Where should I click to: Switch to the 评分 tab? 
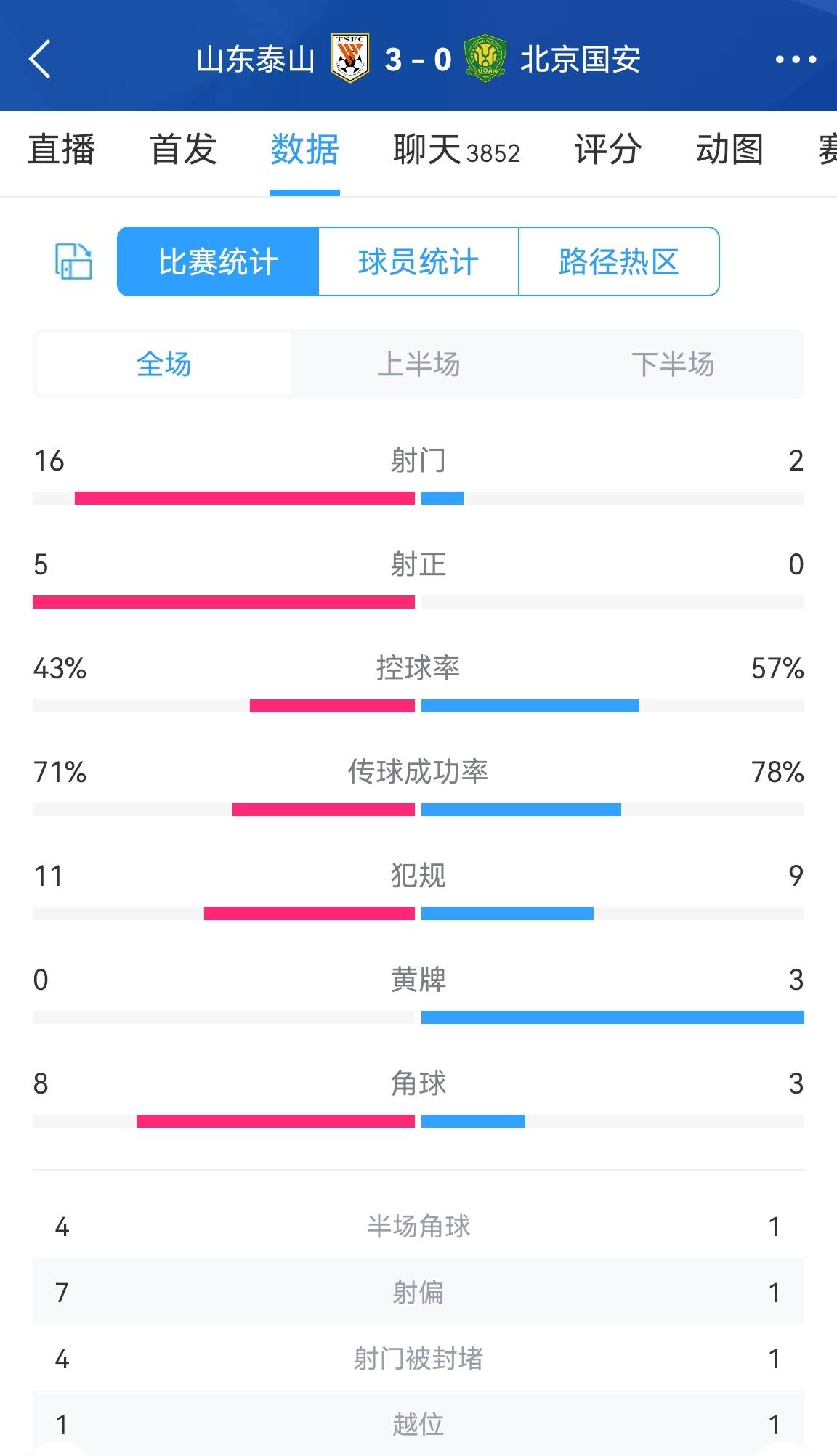coord(608,150)
